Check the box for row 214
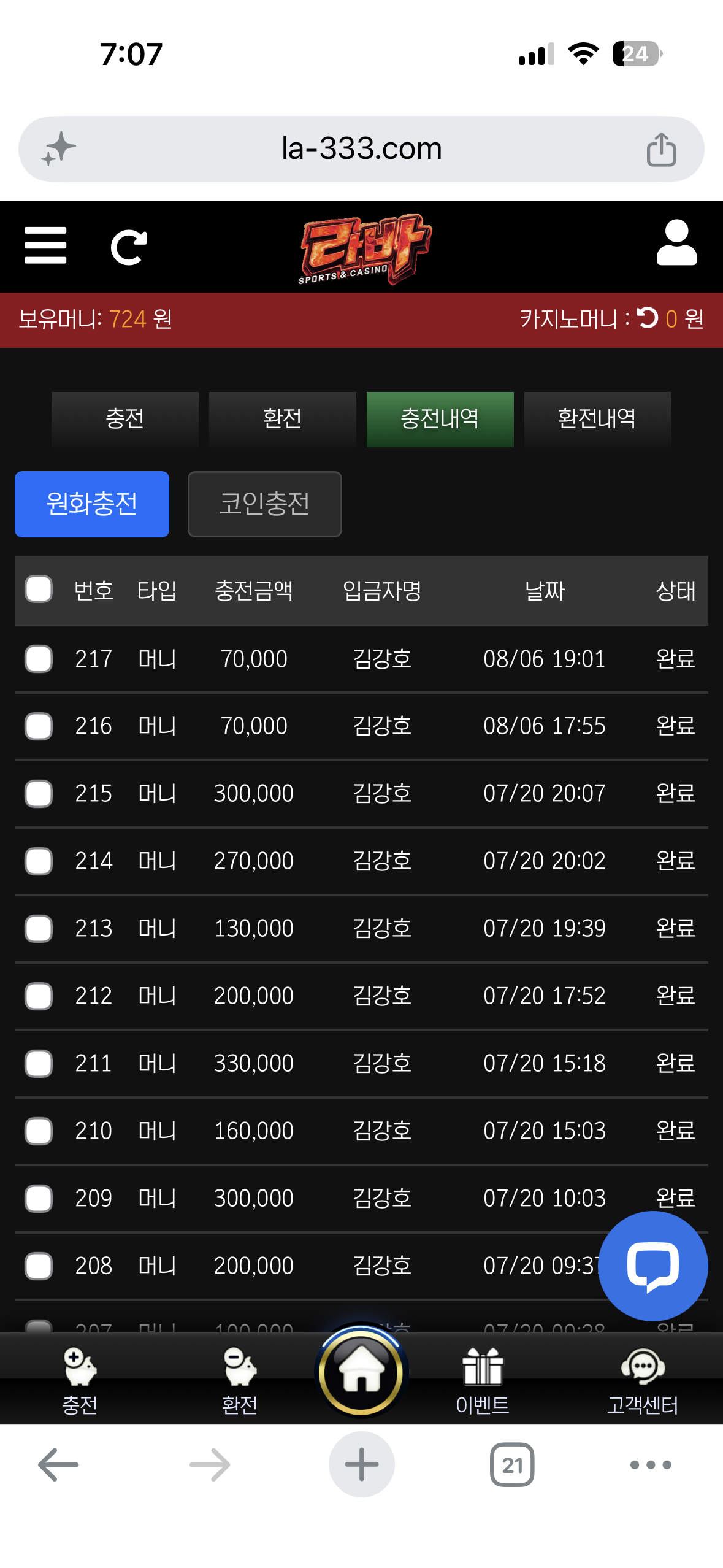This screenshot has width=723, height=1568. [x=39, y=861]
